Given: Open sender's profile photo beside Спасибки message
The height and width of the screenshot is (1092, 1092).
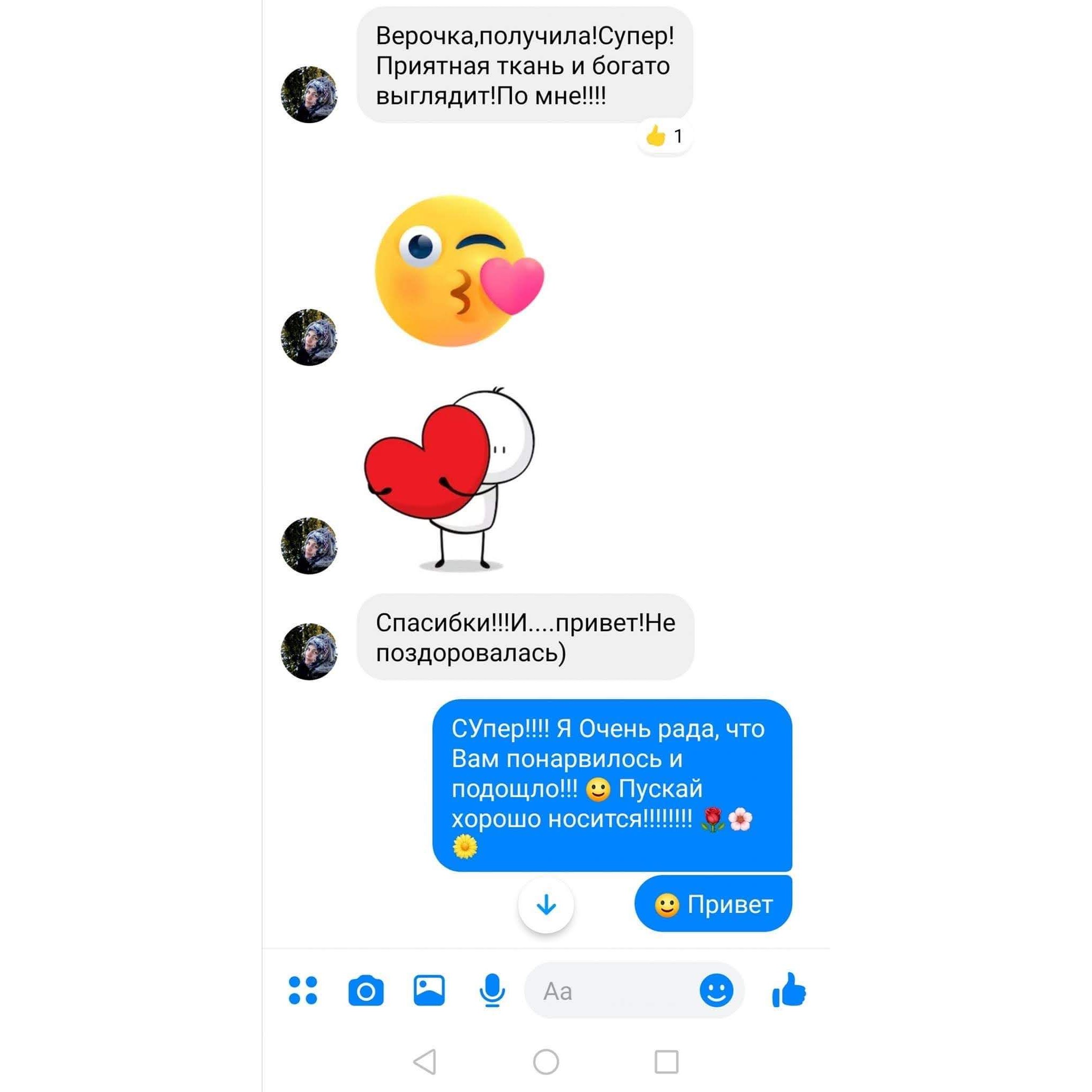Looking at the screenshot, I should pyautogui.click(x=309, y=651).
